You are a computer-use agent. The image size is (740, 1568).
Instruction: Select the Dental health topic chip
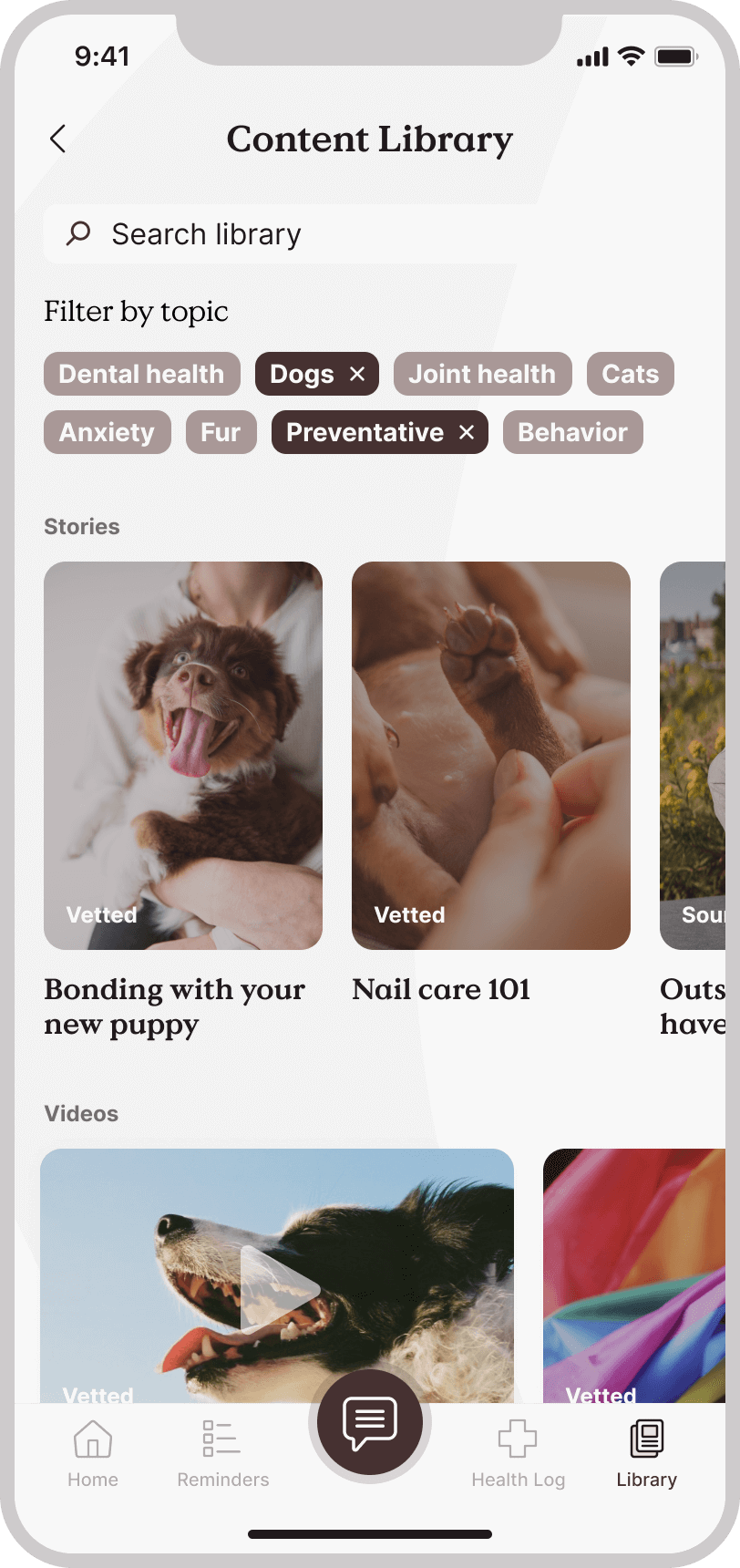pos(141,374)
